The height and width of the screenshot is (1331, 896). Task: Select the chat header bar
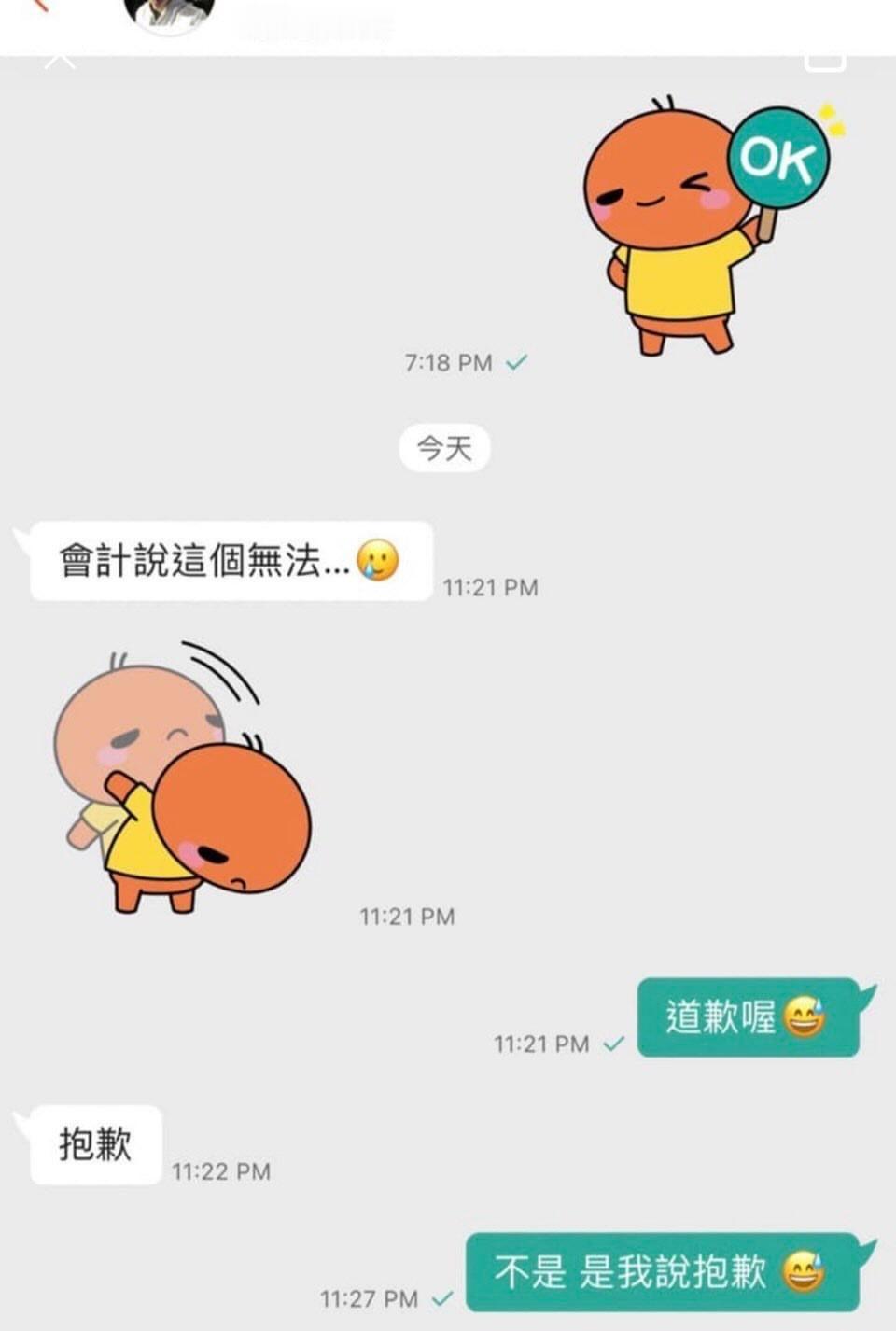pyautogui.click(x=448, y=19)
